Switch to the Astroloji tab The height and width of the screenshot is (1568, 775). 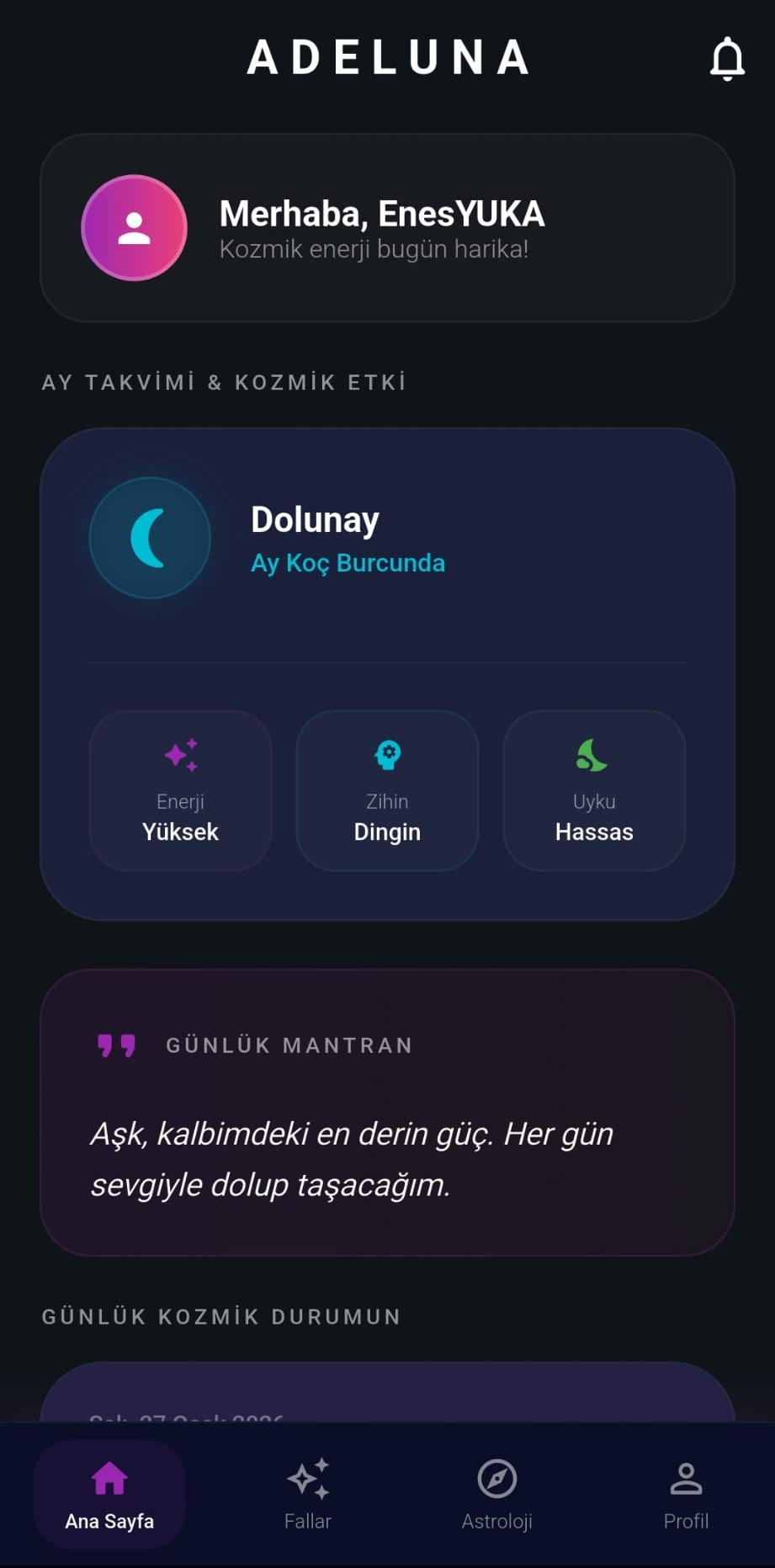[497, 1494]
